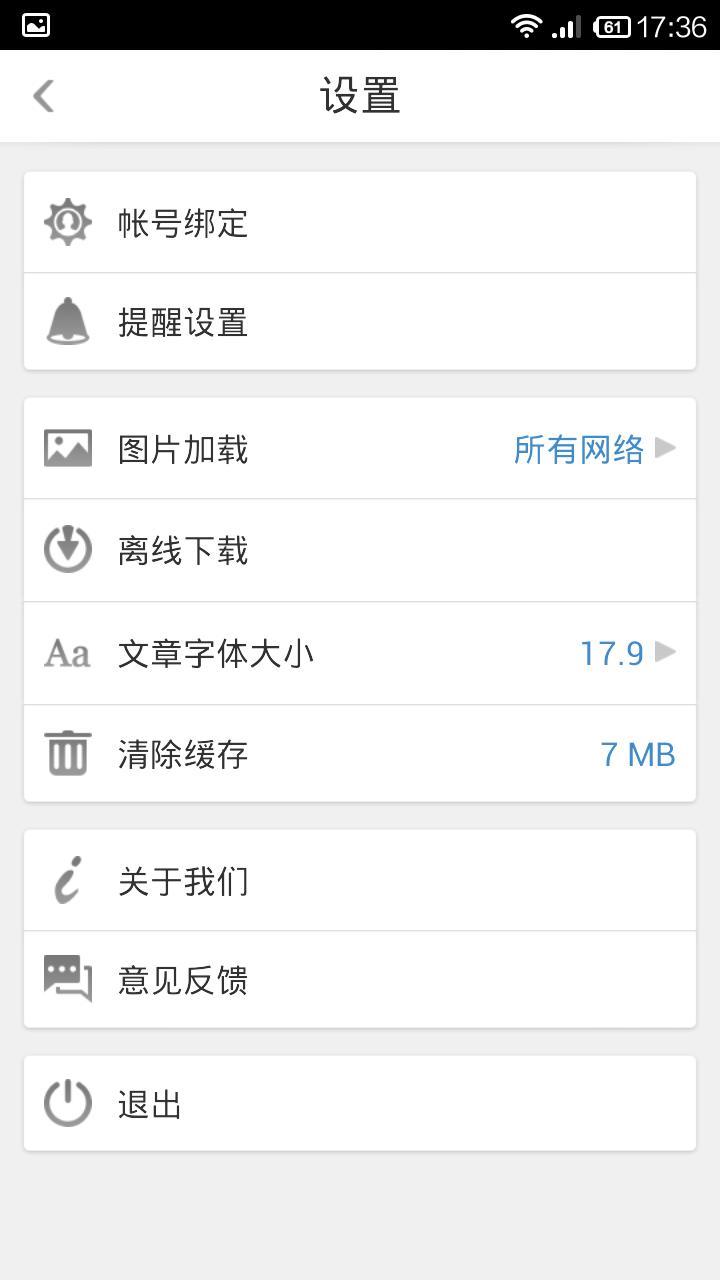Image resolution: width=720 pixels, height=1280 pixels.
Task: Go back using the top-left arrow
Action: (43, 96)
